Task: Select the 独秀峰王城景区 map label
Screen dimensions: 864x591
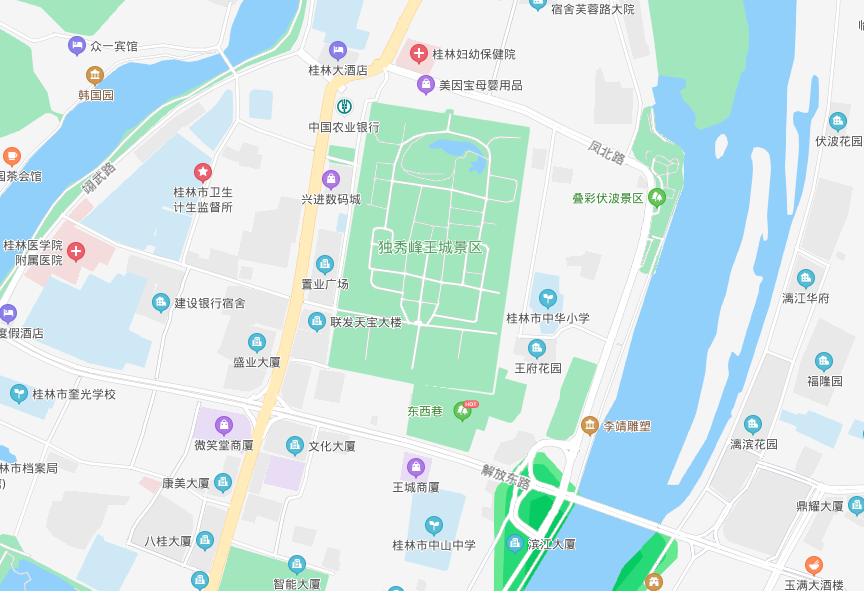Action: [430, 247]
